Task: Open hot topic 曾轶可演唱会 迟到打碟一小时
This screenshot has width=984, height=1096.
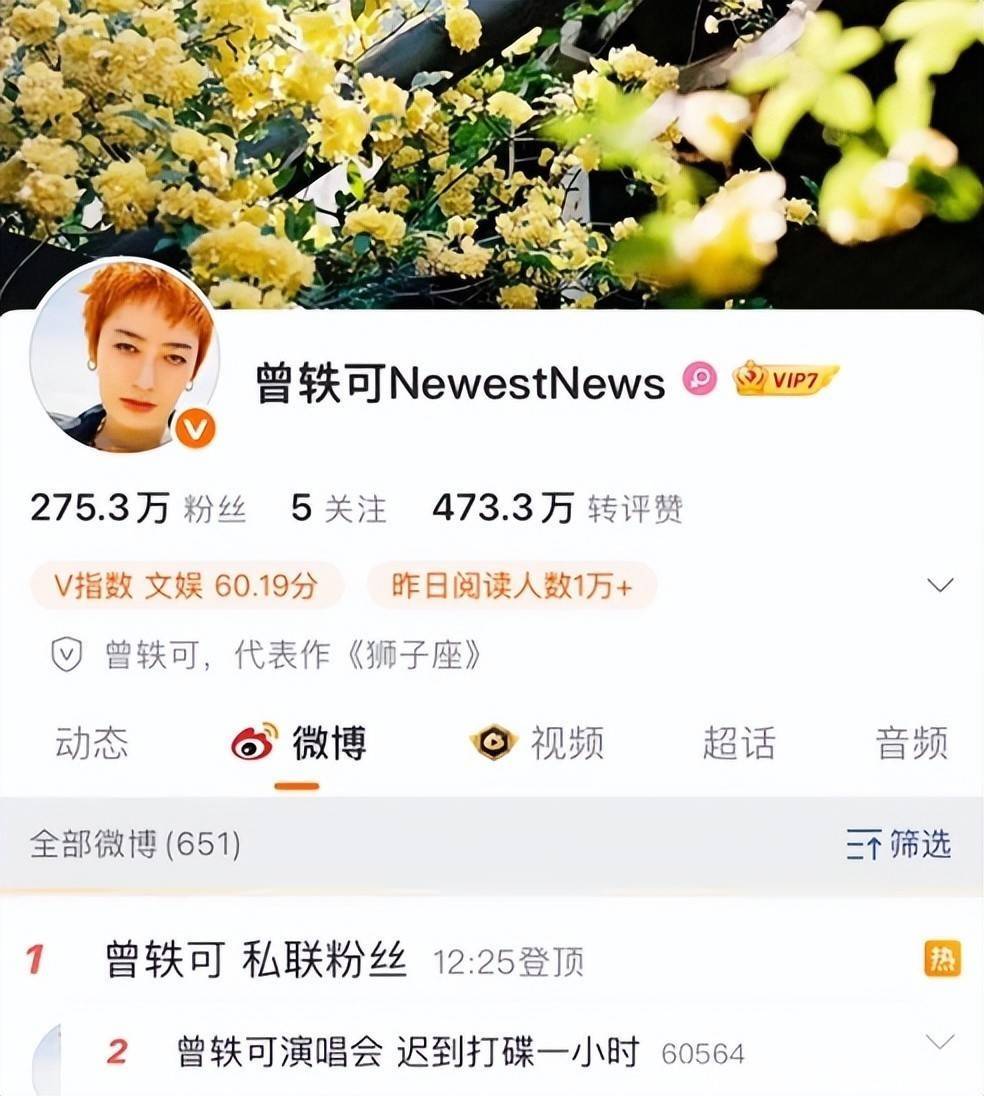Action: 408,1052
